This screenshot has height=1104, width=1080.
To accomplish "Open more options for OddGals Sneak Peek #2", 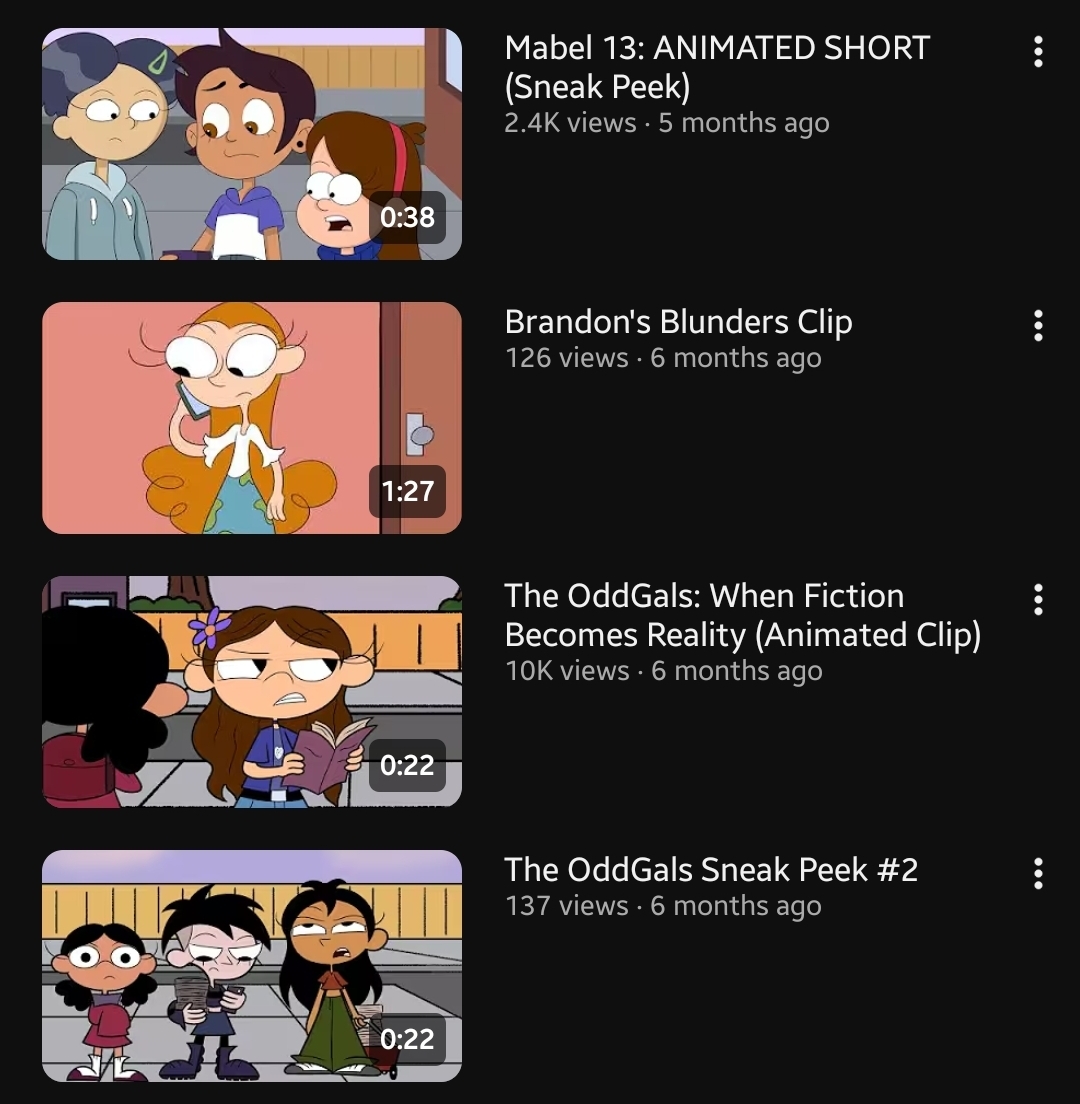I will click(1038, 873).
